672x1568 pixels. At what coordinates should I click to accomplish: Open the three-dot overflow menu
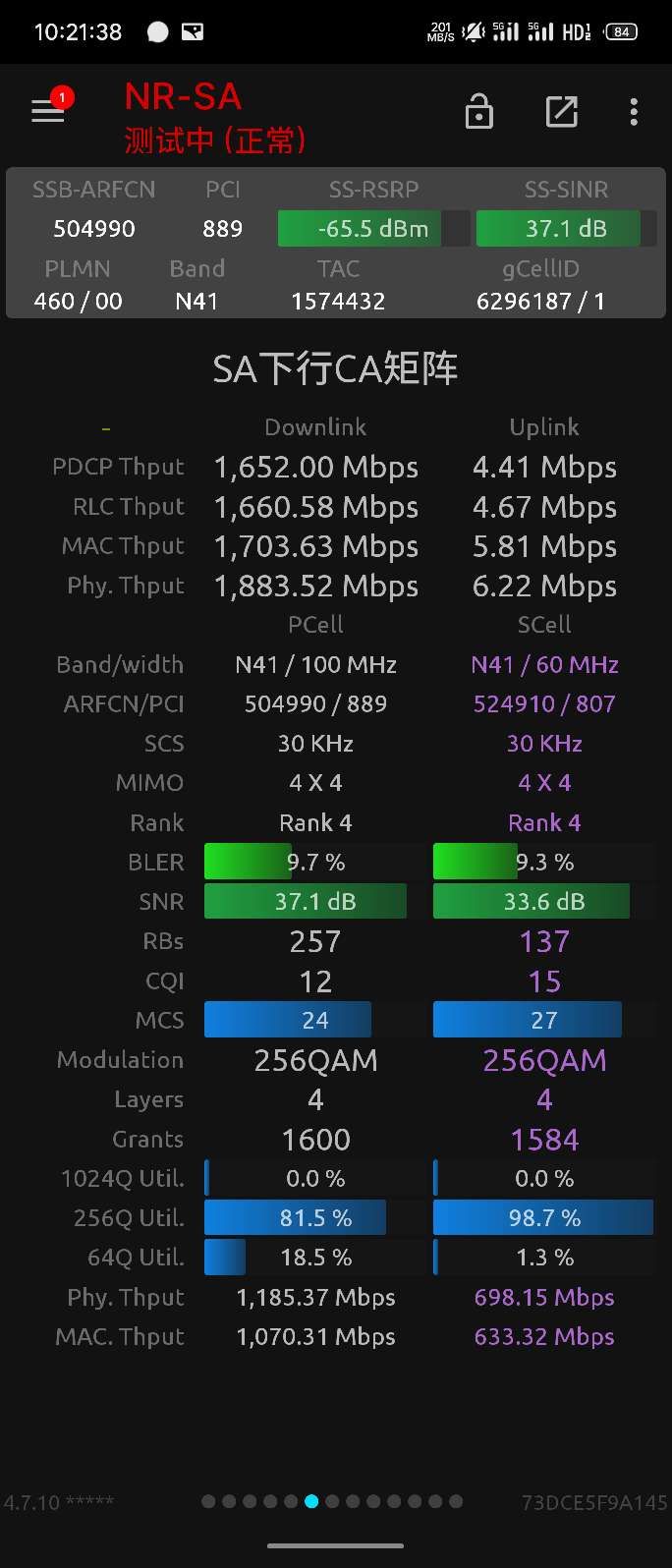634,112
